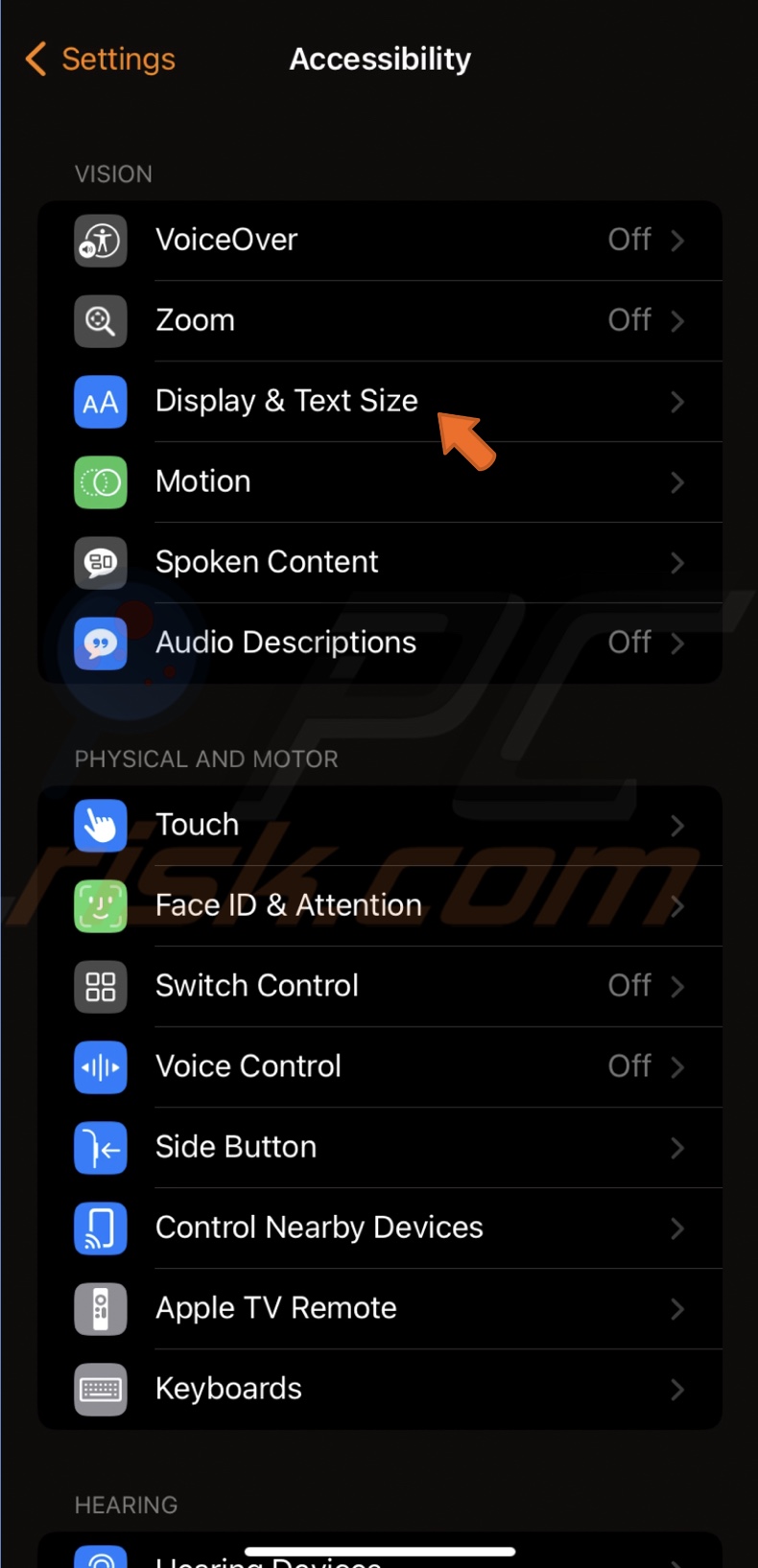Tap the green Motion icon

coord(100,482)
